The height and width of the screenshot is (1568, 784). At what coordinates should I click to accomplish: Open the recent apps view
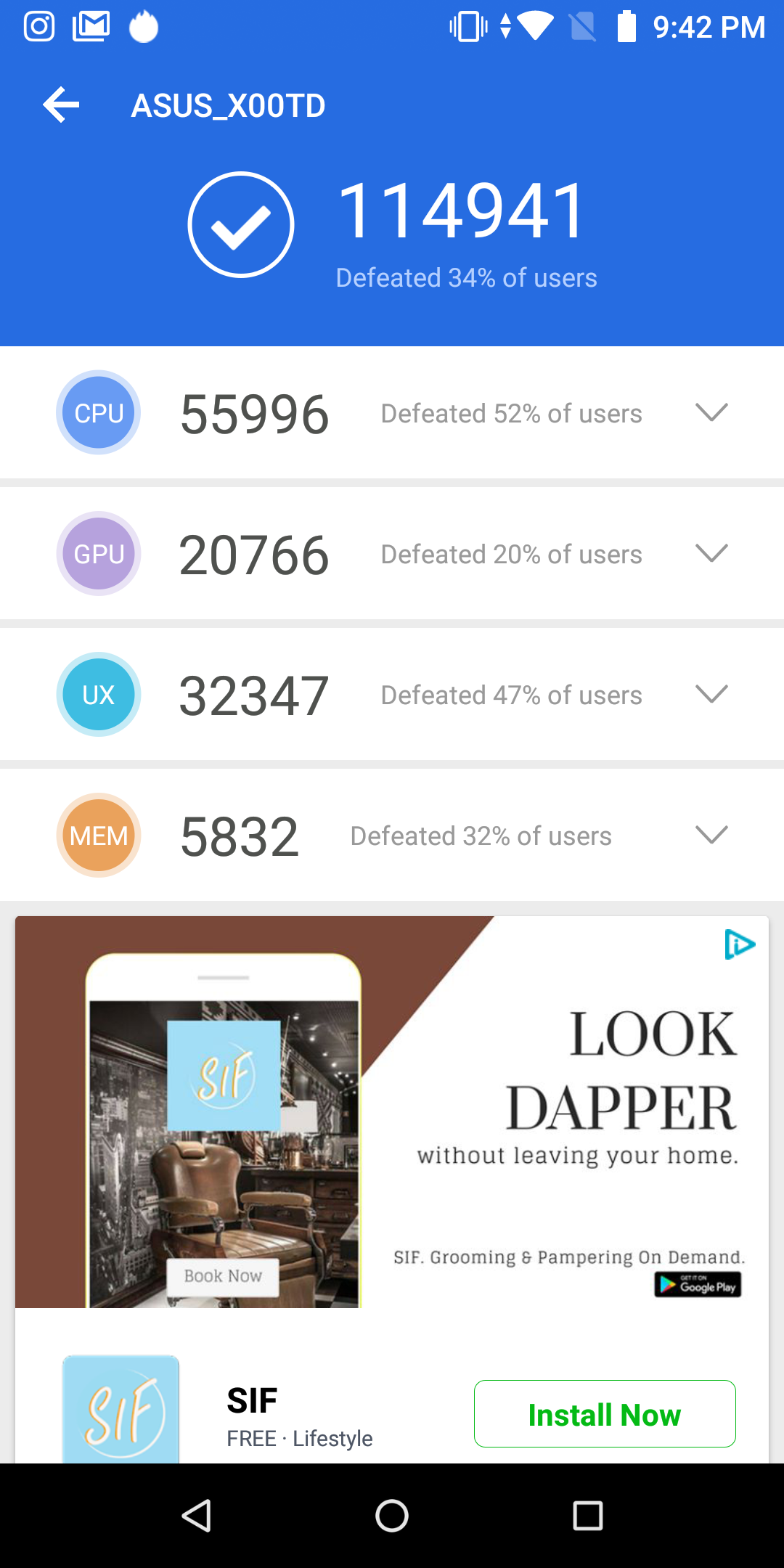[x=587, y=1516]
